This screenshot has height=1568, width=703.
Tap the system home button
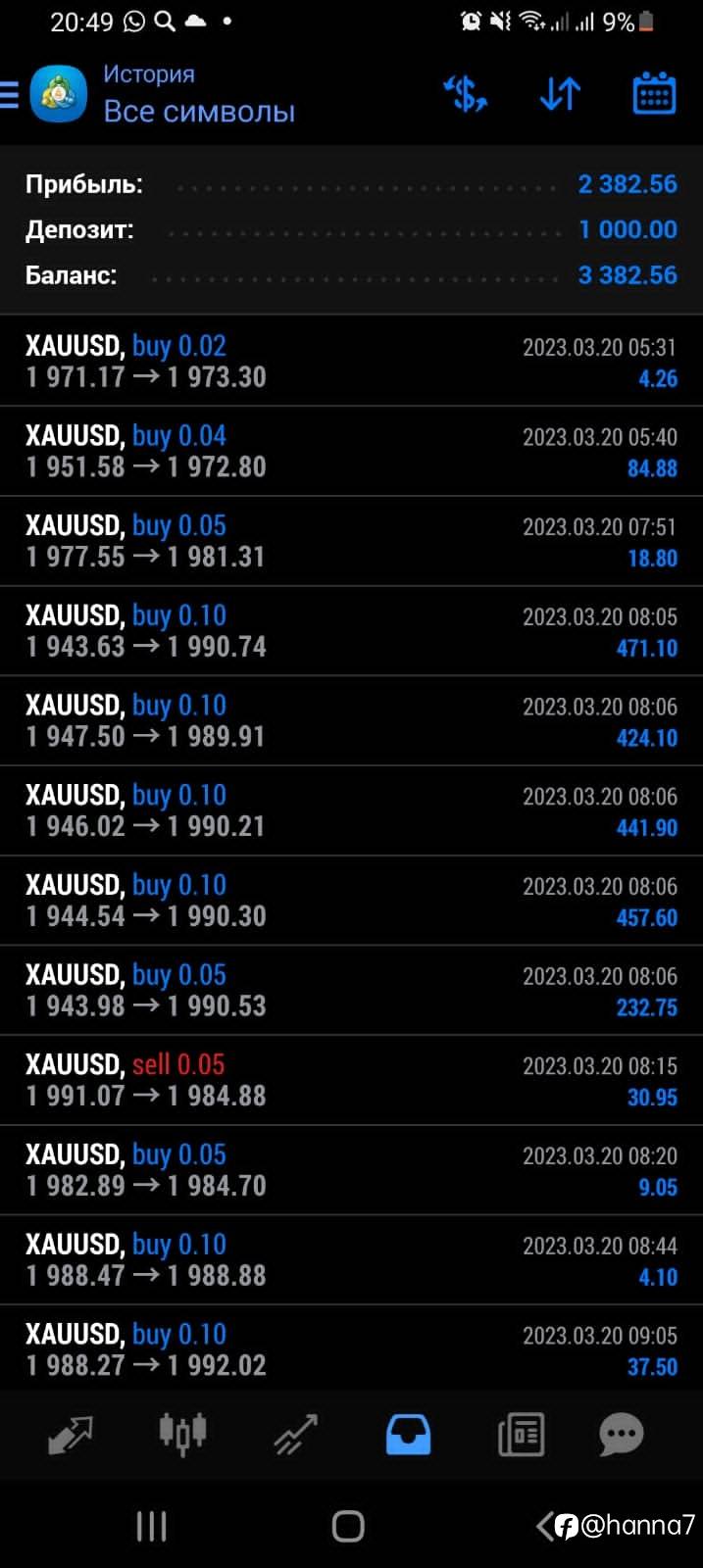point(348,1526)
